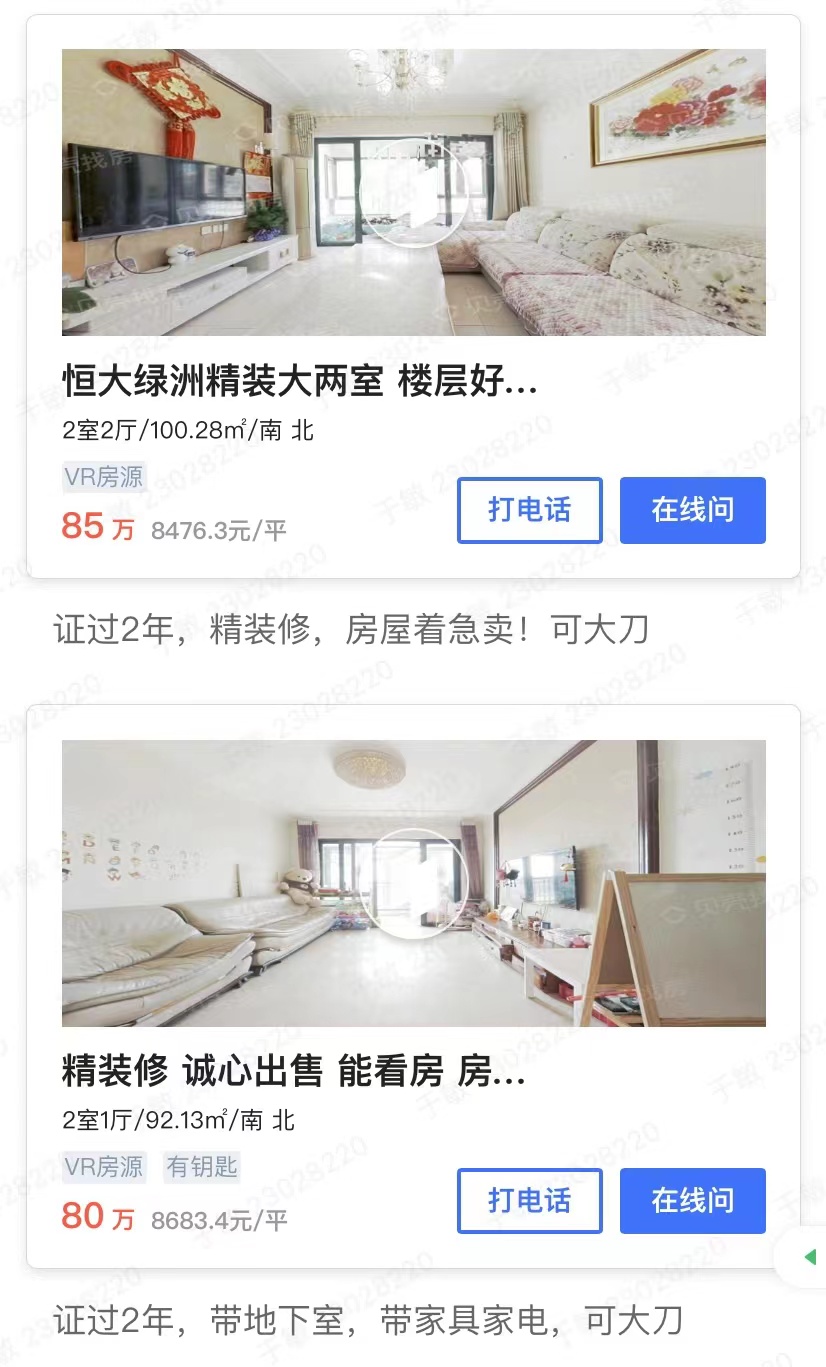This screenshot has height=1367, width=826.
Task: Open the 恒大绿洲精装大两室 listing title
Action: pos(300,381)
